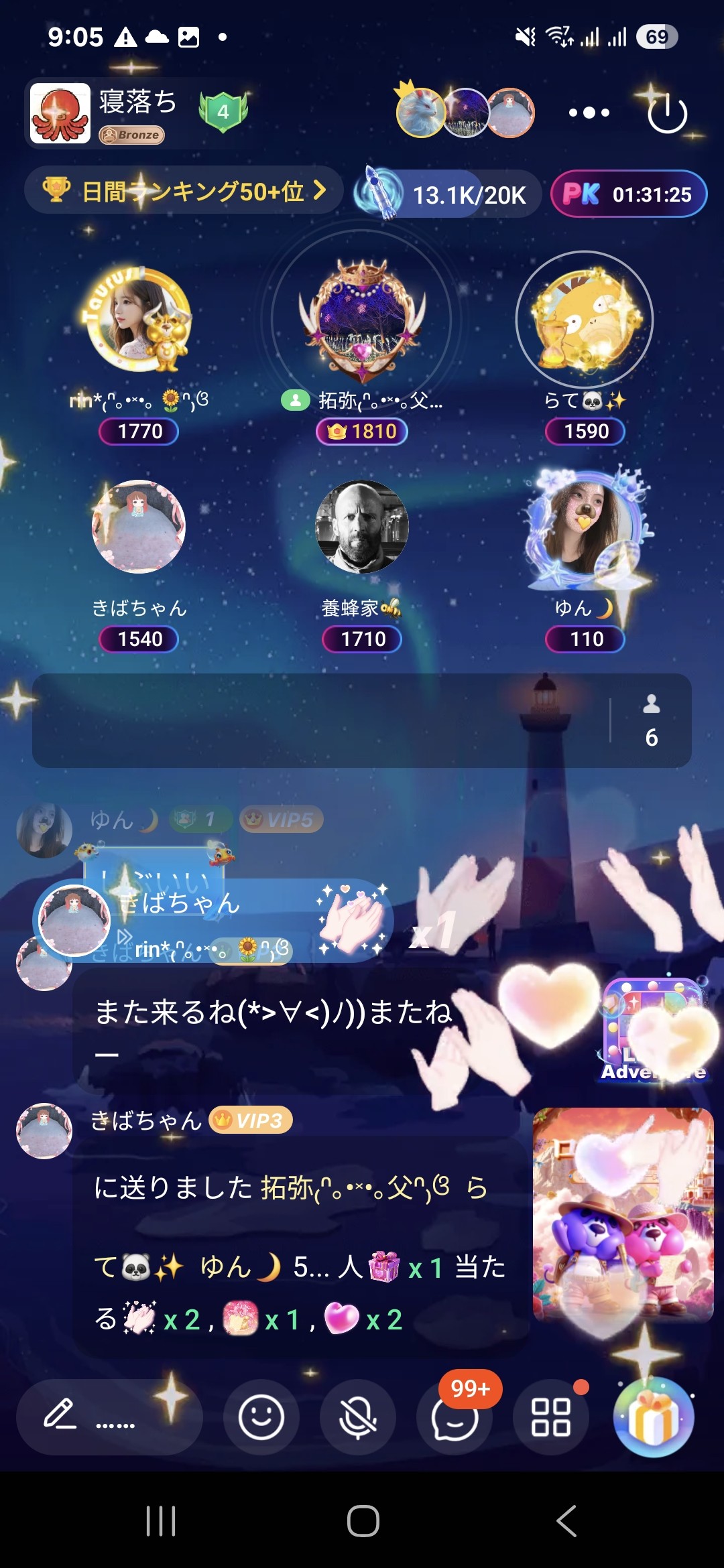Viewport: 724px width, 1568px height.
Task: Tap the power icon to leave room
Action: (x=667, y=113)
